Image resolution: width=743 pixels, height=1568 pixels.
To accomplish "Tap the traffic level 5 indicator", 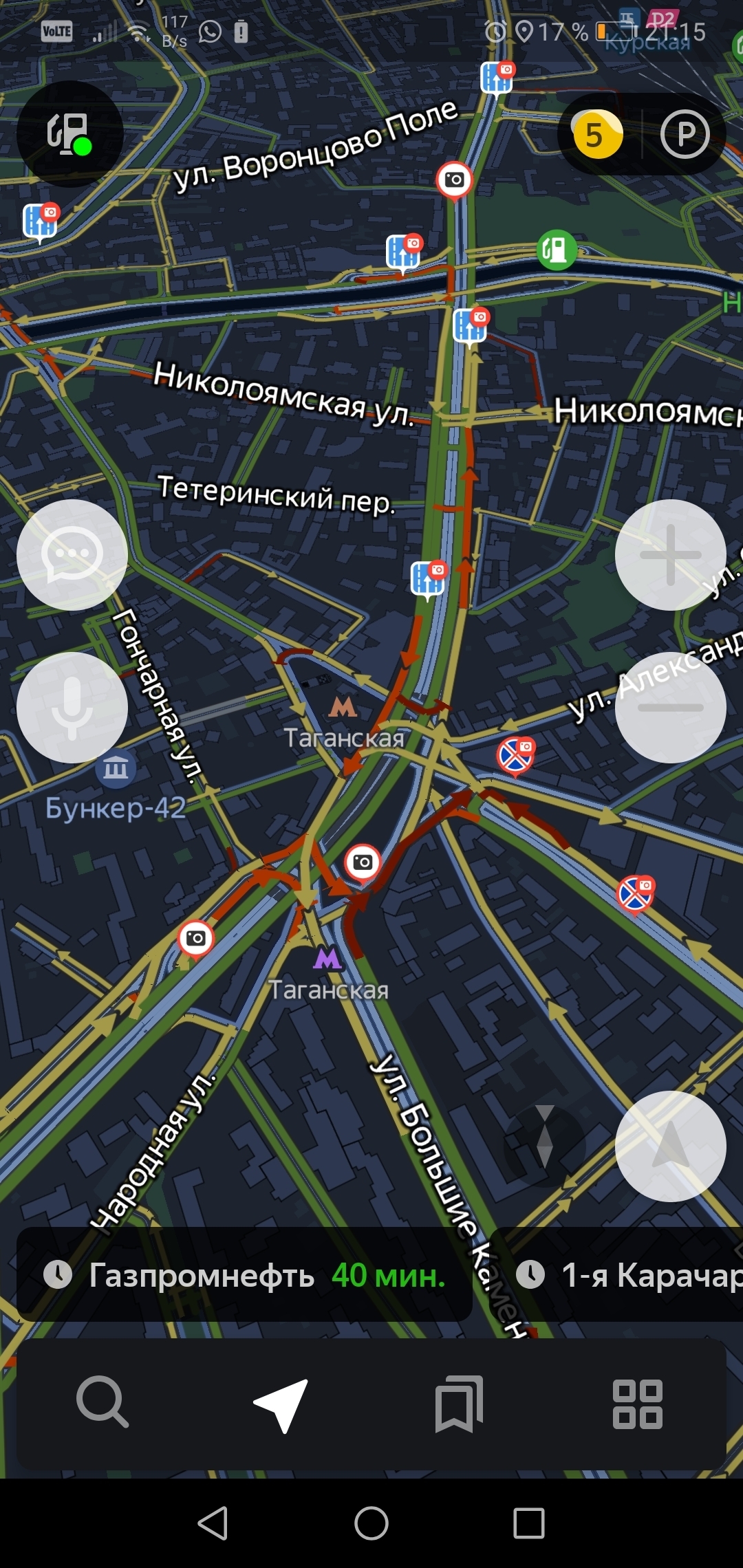I will [x=596, y=134].
